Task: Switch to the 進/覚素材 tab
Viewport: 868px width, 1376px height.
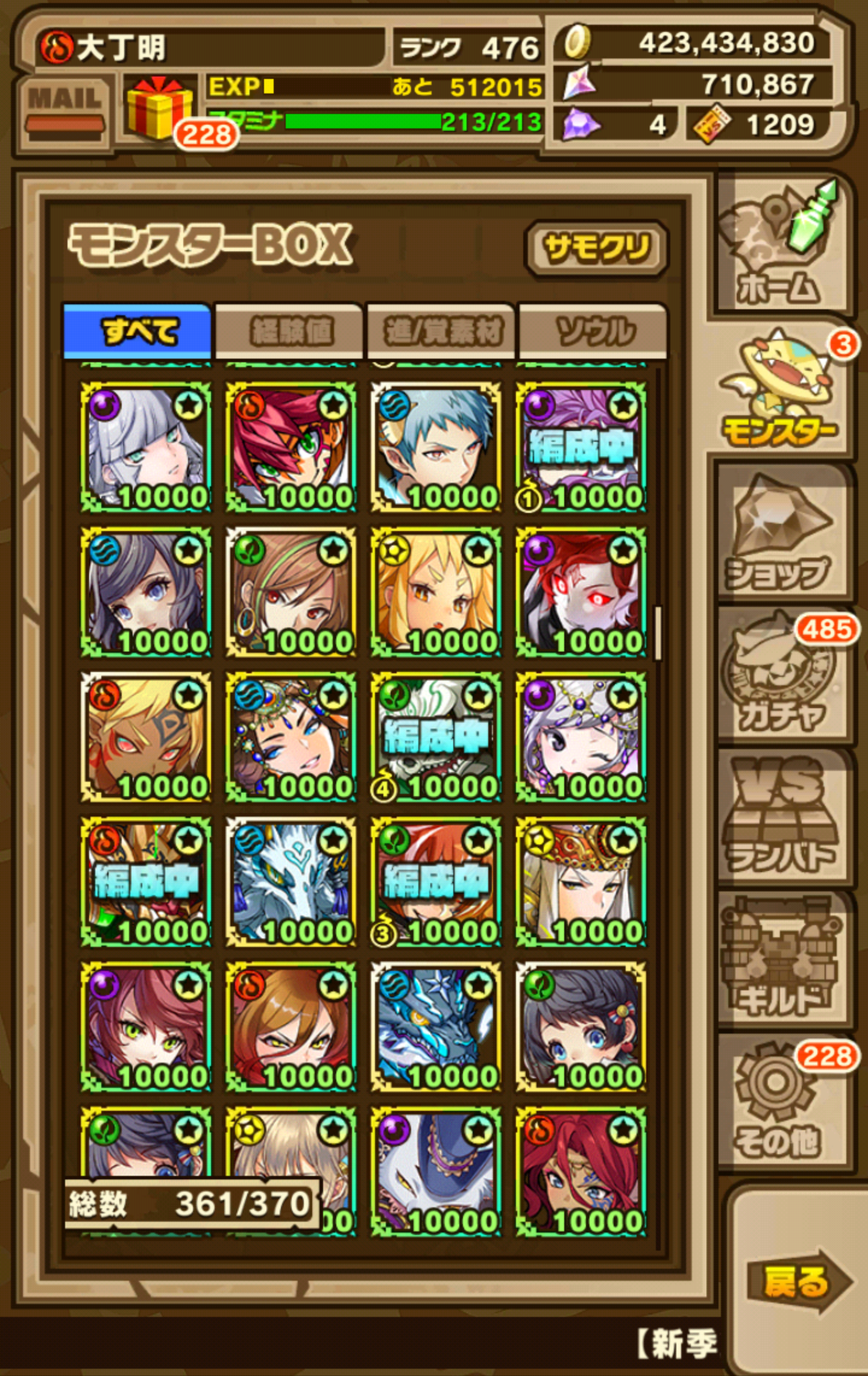Action: (442, 331)
